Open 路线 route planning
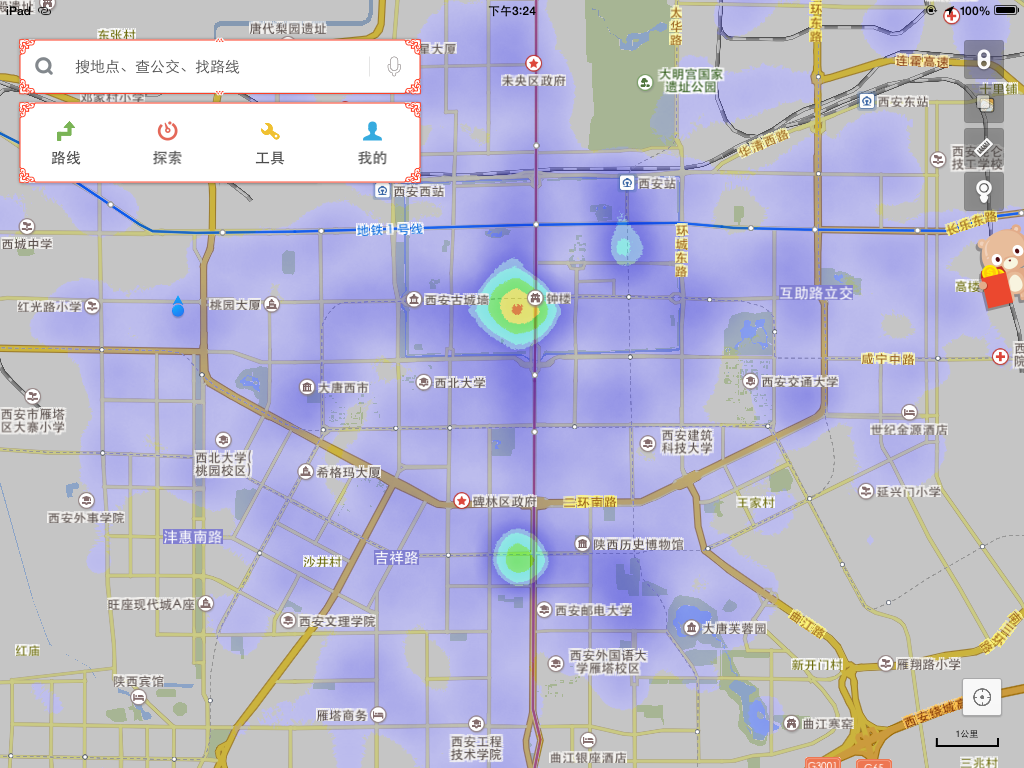Screen dimensions: 1024x768 click(66, 142)
